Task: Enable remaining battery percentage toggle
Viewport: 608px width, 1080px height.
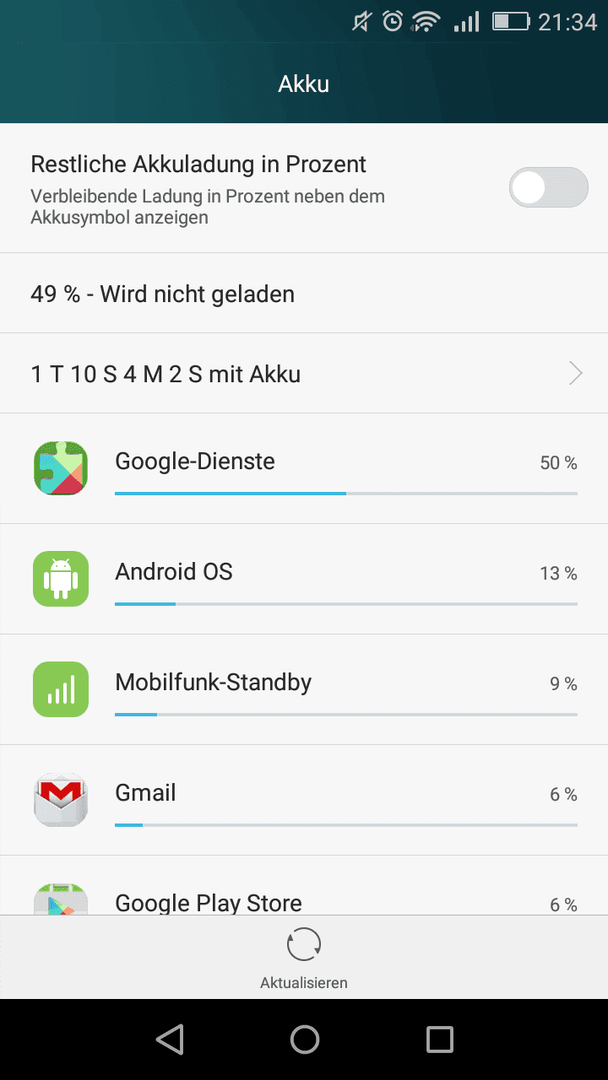Action: pyautogui.click(x=548, y=187)
